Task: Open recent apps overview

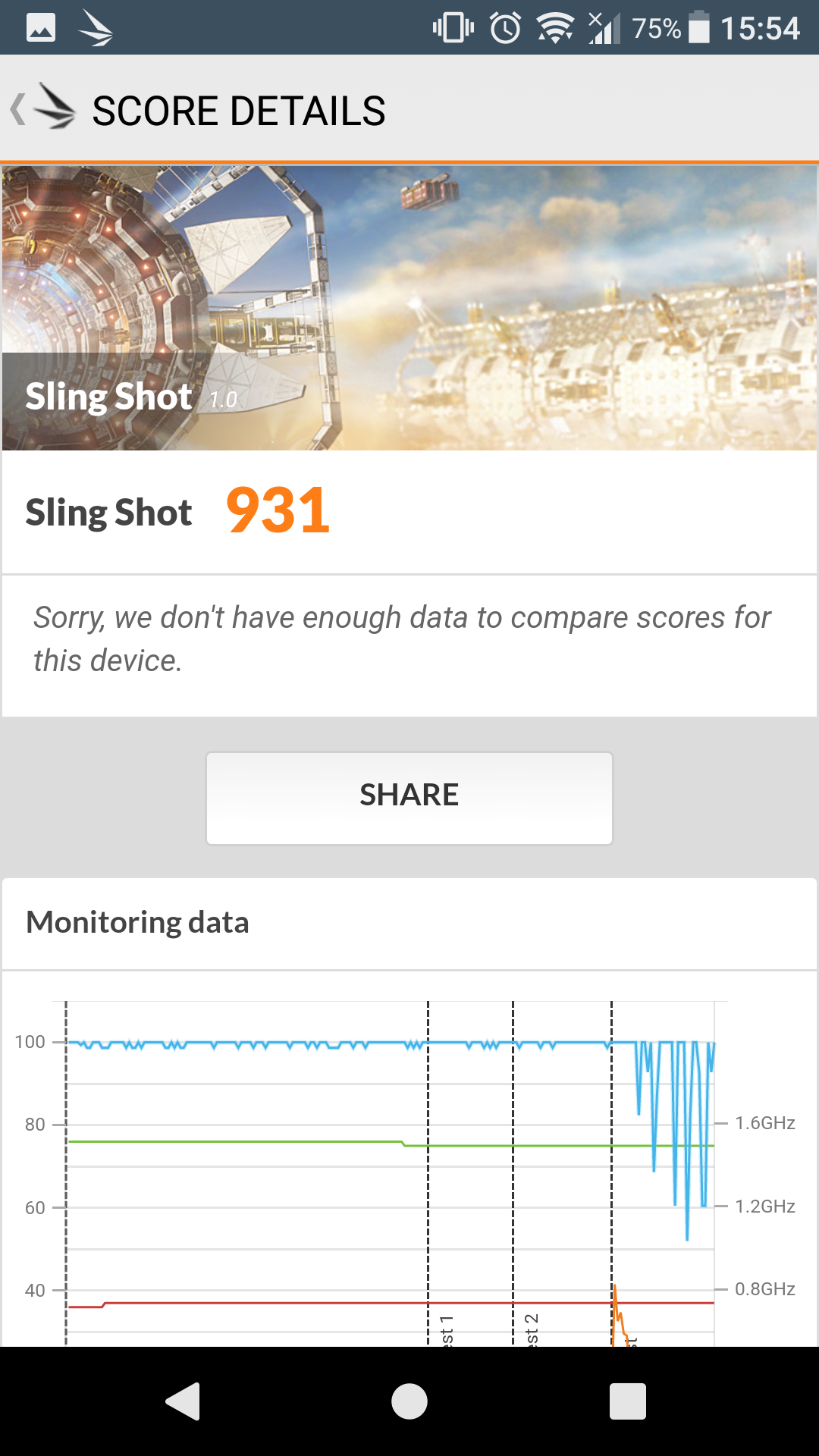Action: [x=627, y=1401]
